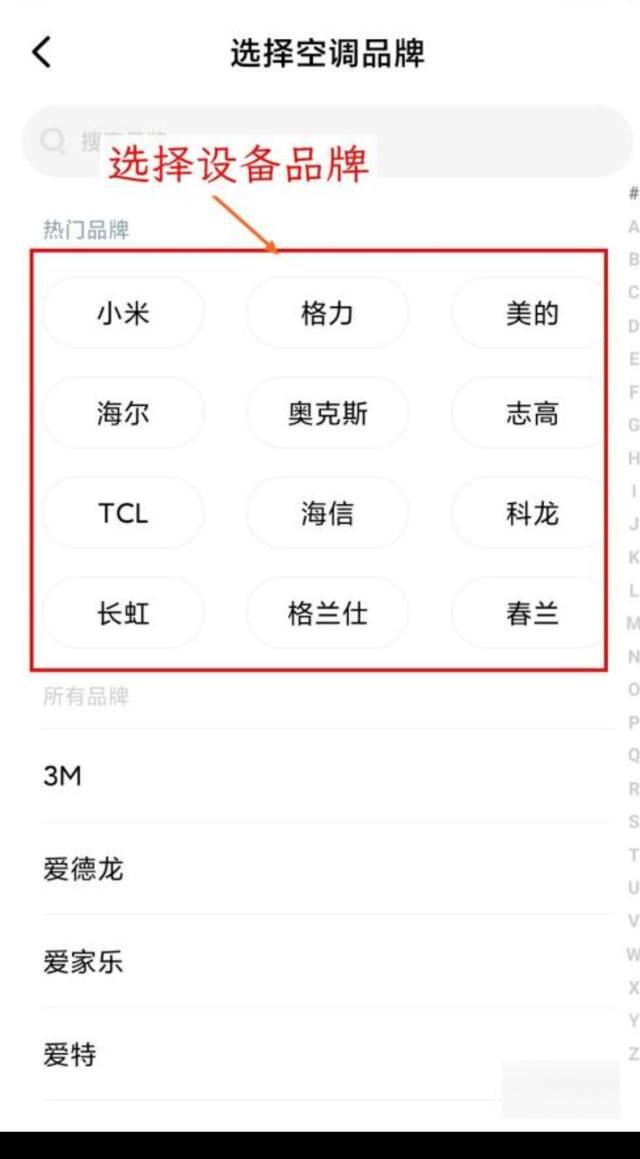Select the 海尔 brand chip
640x1159 pixels.
123,413
